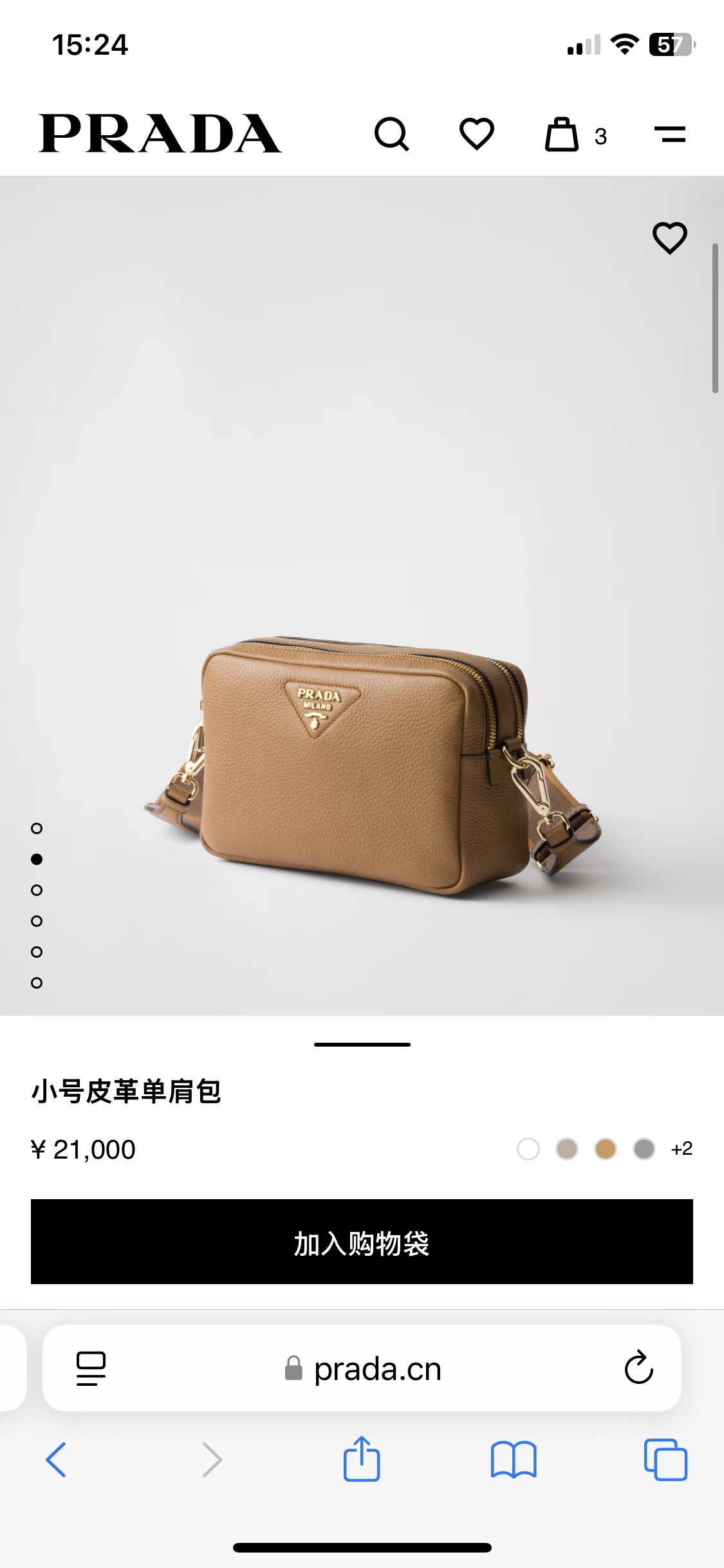Go back in Safari
Viewport: 724px width, 1568px height.
pyautogui.click(x=56, y=1460)
